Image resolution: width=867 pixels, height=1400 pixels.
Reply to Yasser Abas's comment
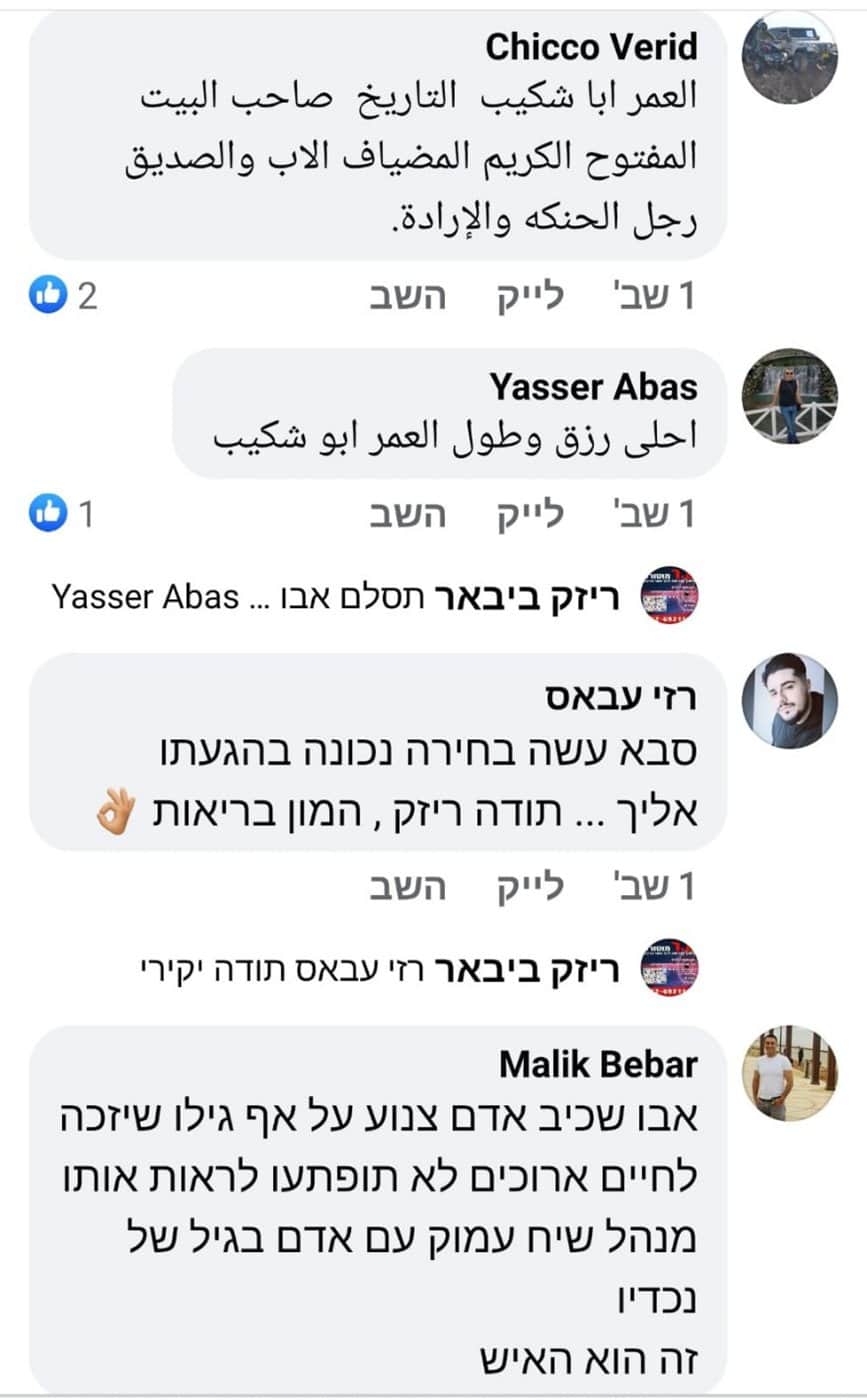click(408, 515)
